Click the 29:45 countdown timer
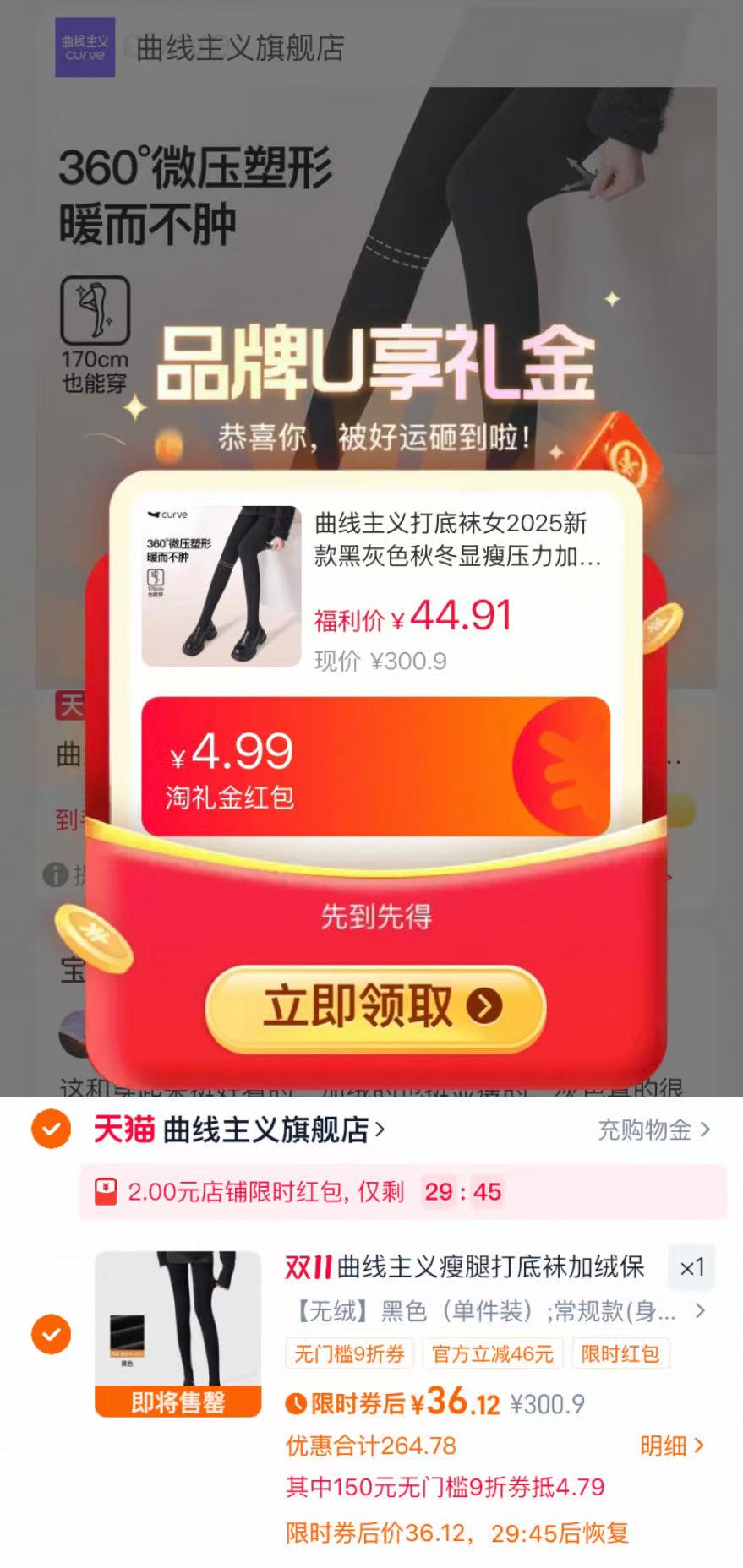This screenshot has height=1568, width=743. [x=461, y=1192]
